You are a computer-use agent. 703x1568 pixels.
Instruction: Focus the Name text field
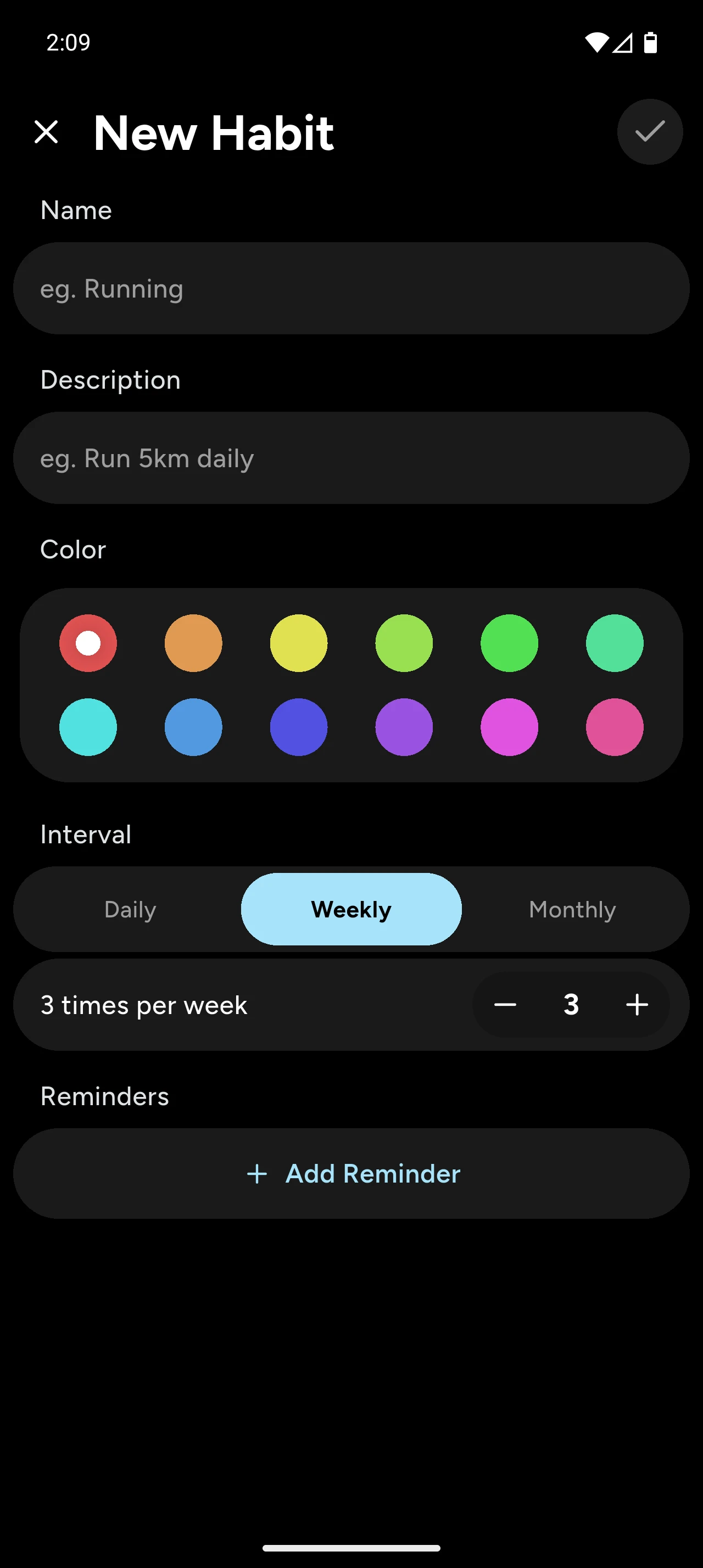pyautogui.click(x=351, y=289)
